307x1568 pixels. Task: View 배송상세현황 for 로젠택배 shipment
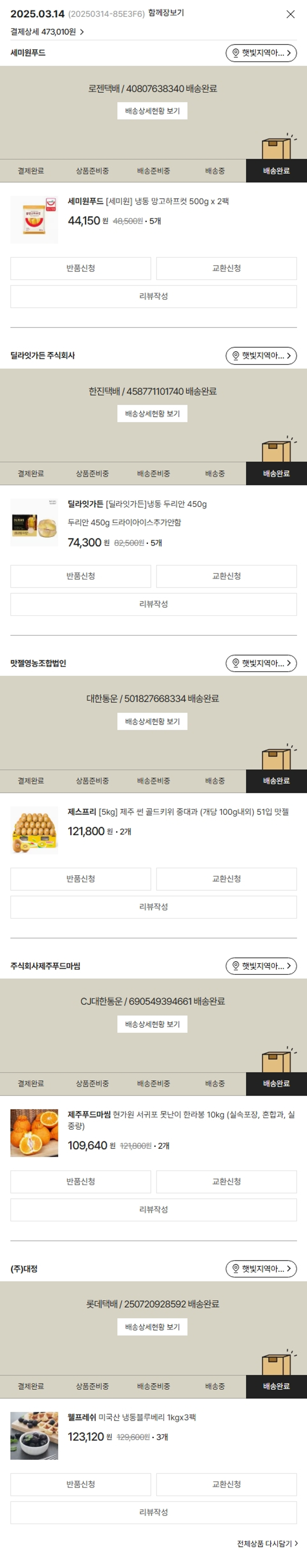pos(152,111)
